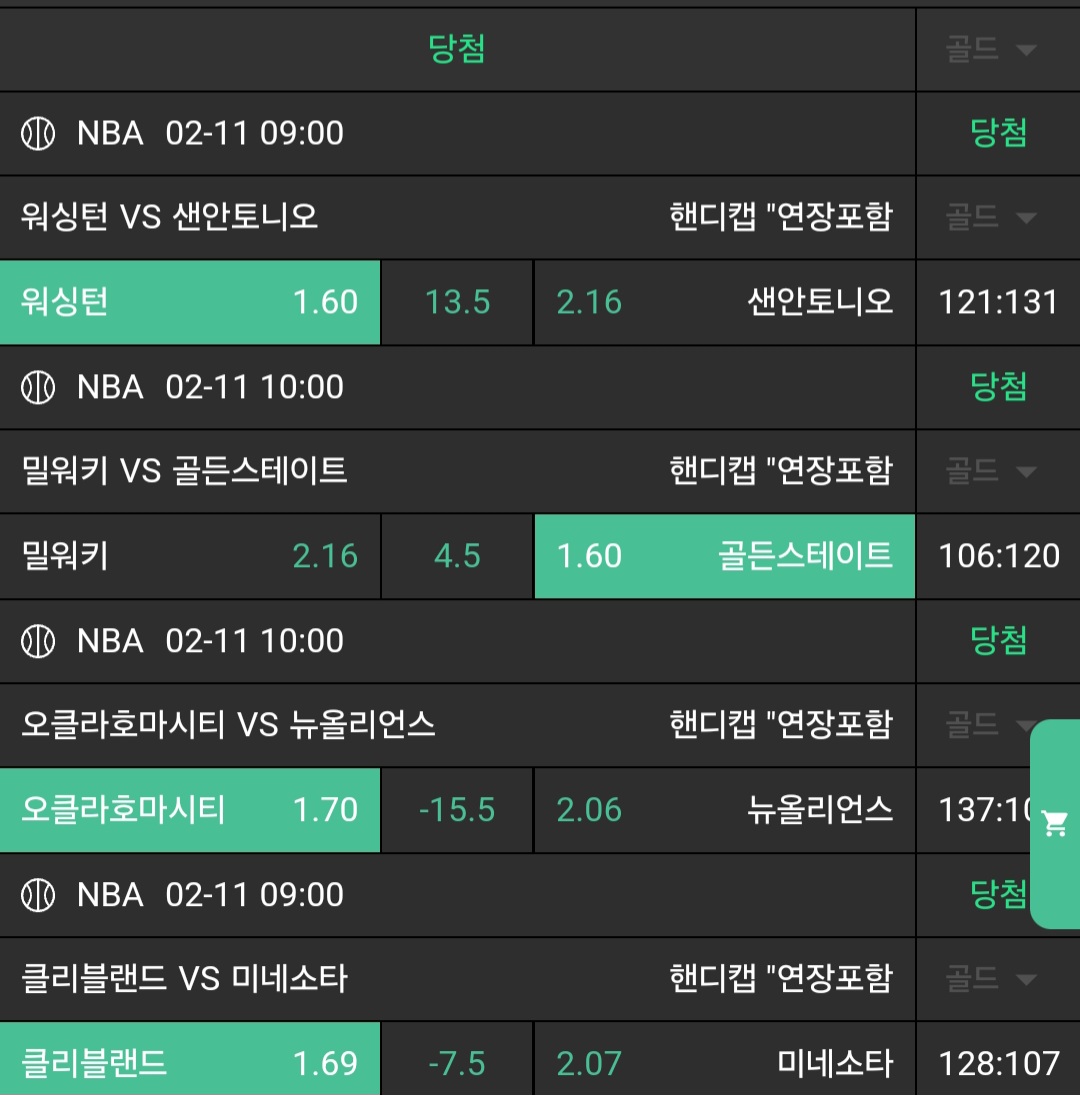Expand the 골드 dropdown in the 워싱턴 VS 샌안토니오 row
This screenshot has width=1080, height=1095.
(991, 217)
